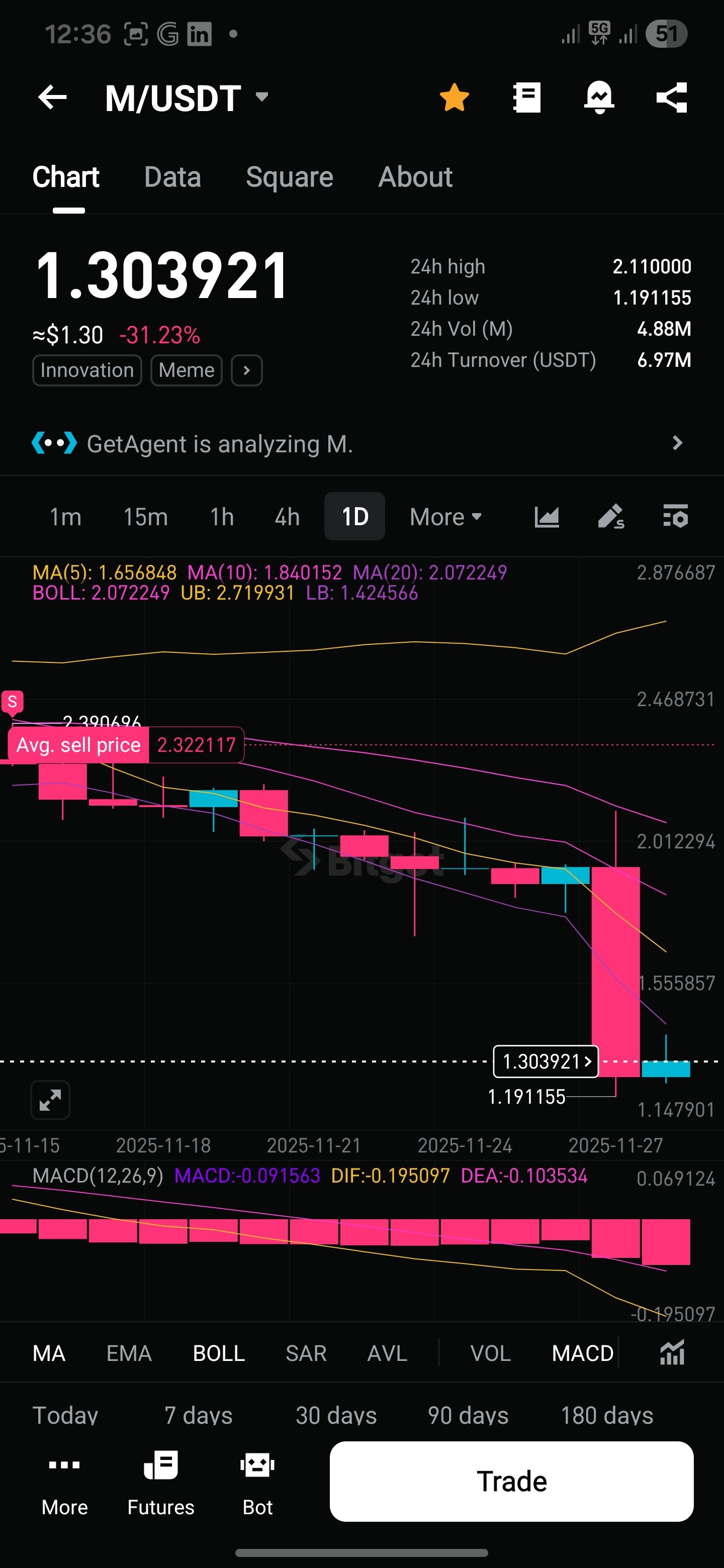Tap the Trade button
The width and height of the screenshot is (724, 1568).
[x=511, y=1481]
